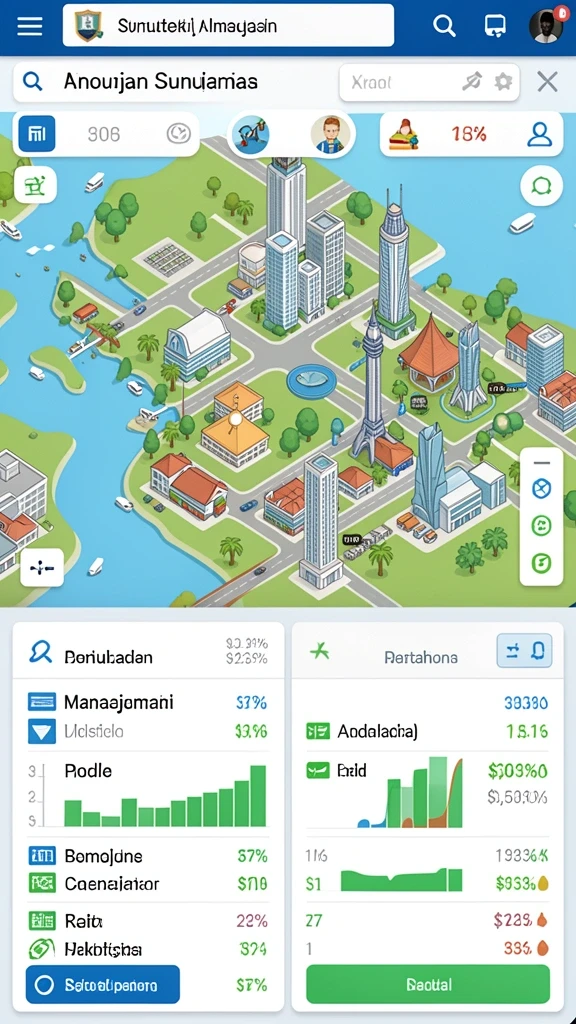Open the Manaajomani row

pyautogui.click(x=148, y=703)
